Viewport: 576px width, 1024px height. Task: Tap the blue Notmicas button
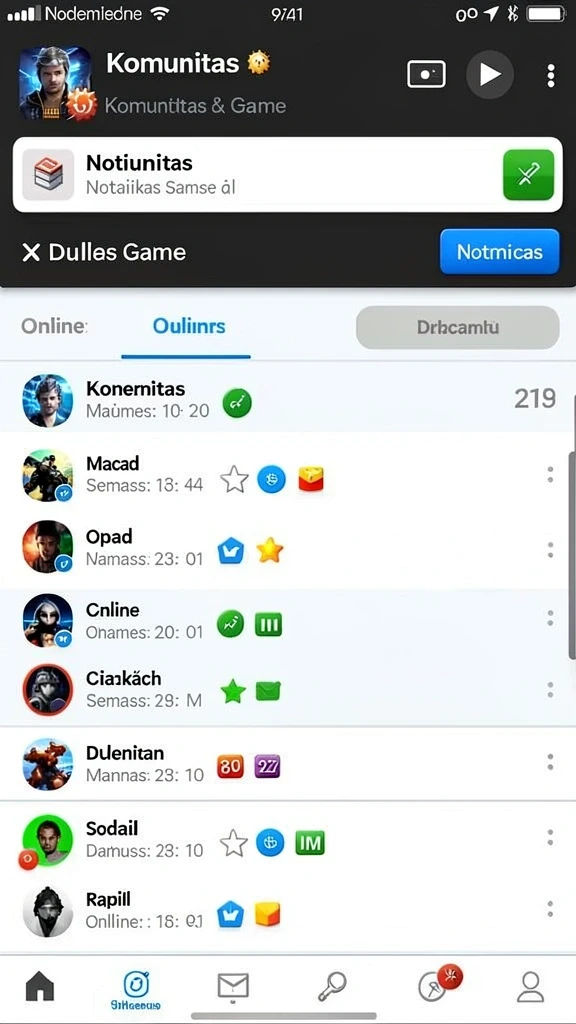(x=500, y=251)
